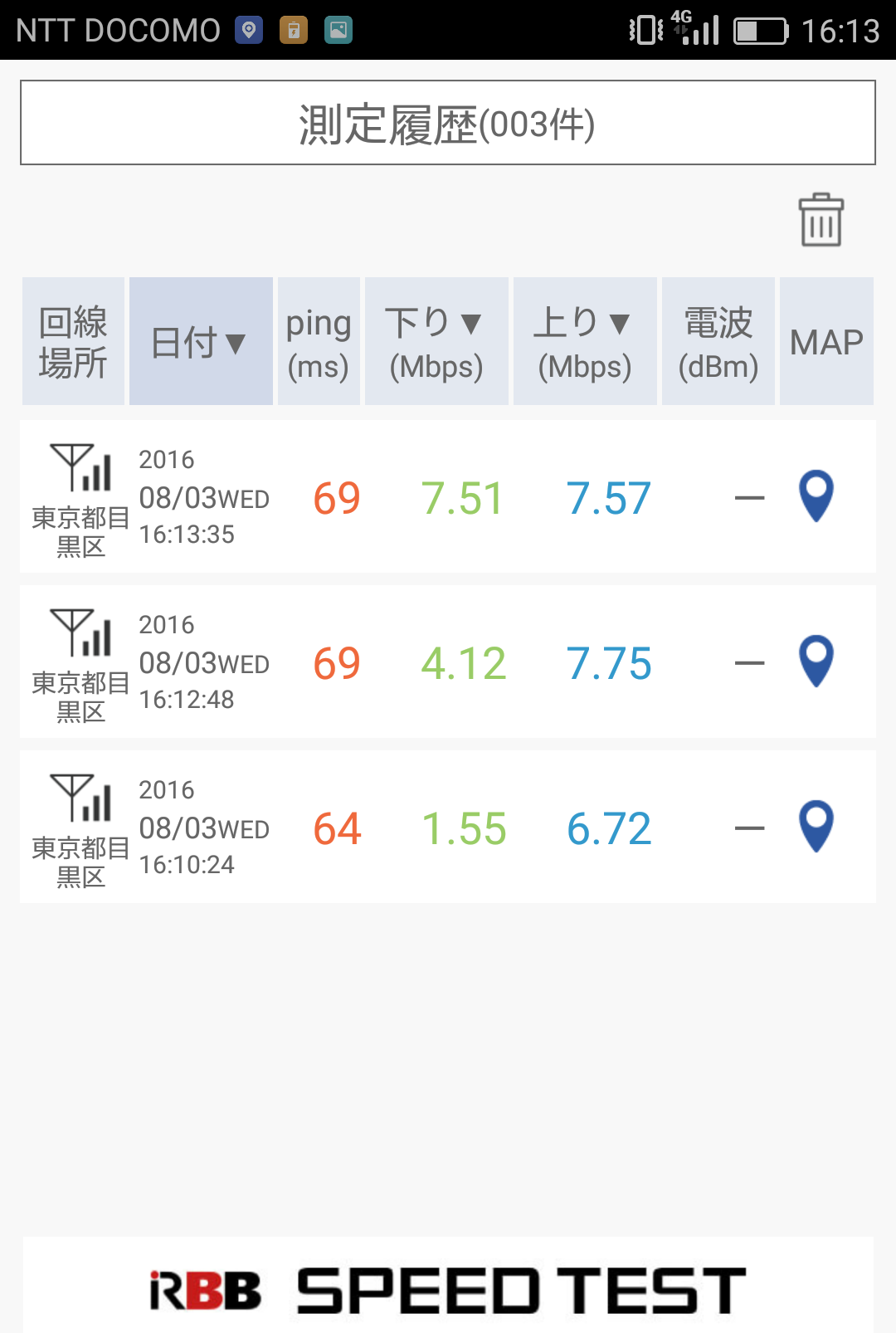This screenshot has width=896, height=1333.
Task: Open map pin for 16:10:24 measurement
Action: (816, 827)
